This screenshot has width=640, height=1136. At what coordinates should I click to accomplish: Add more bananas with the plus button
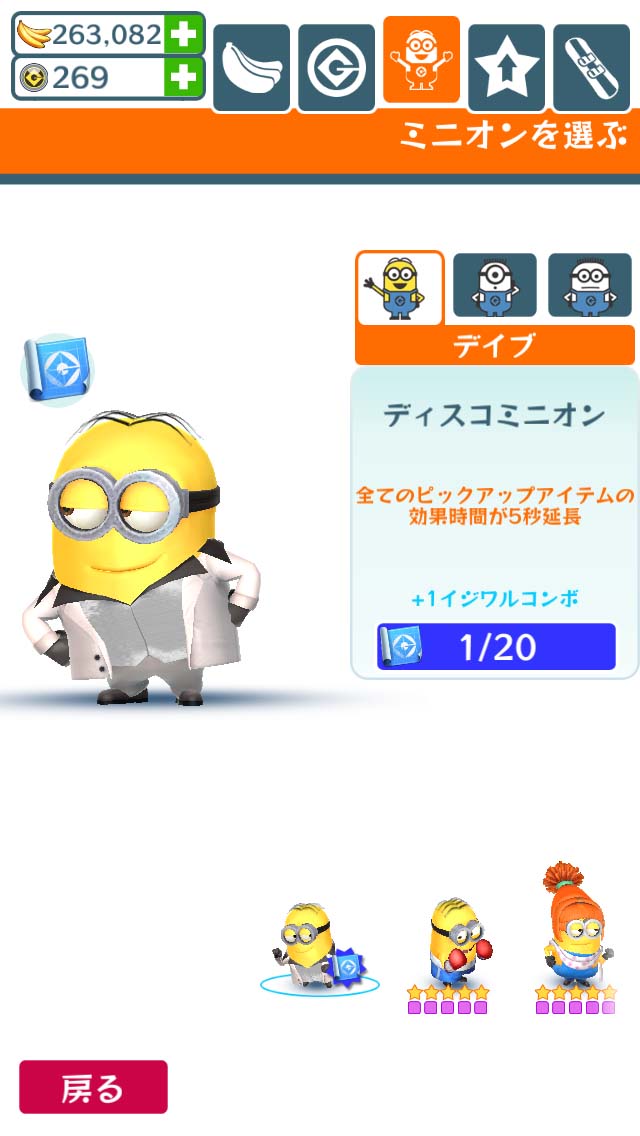click(183, 35)
